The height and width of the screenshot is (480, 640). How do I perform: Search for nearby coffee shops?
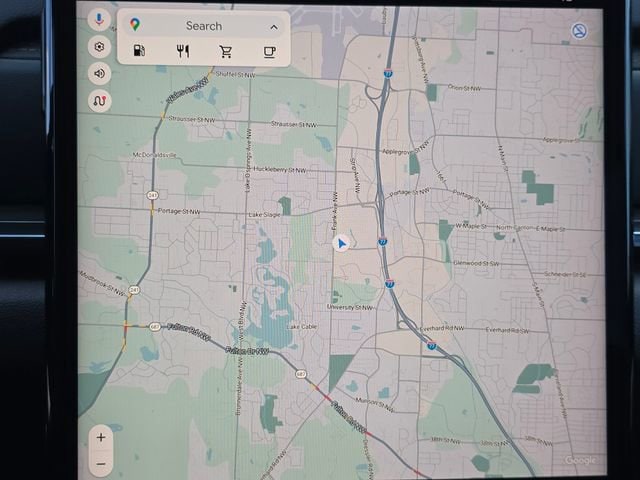click(x=269, y=52)
